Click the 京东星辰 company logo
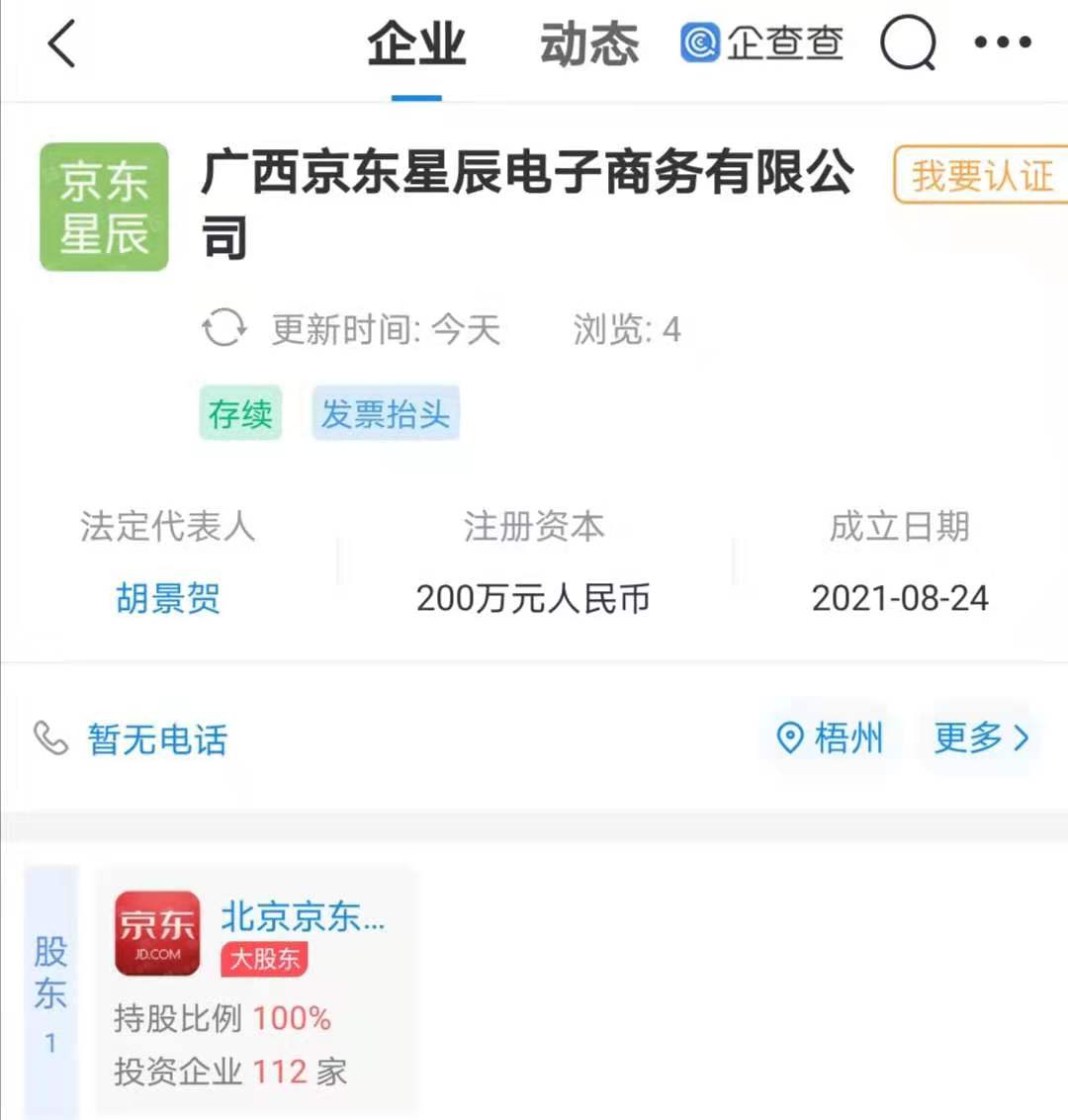 click(x=103, y=206)
